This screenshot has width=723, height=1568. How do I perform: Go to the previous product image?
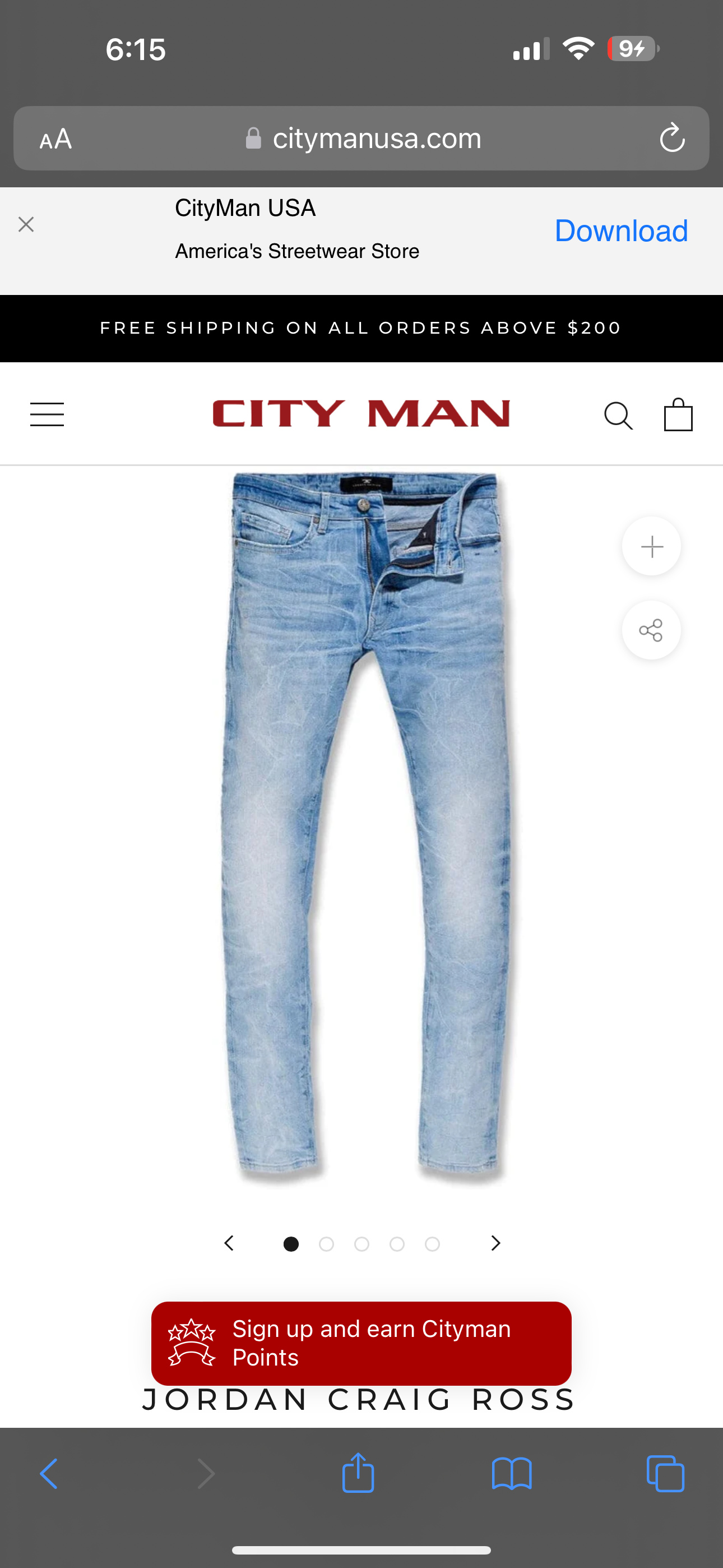pos(229,1243)
